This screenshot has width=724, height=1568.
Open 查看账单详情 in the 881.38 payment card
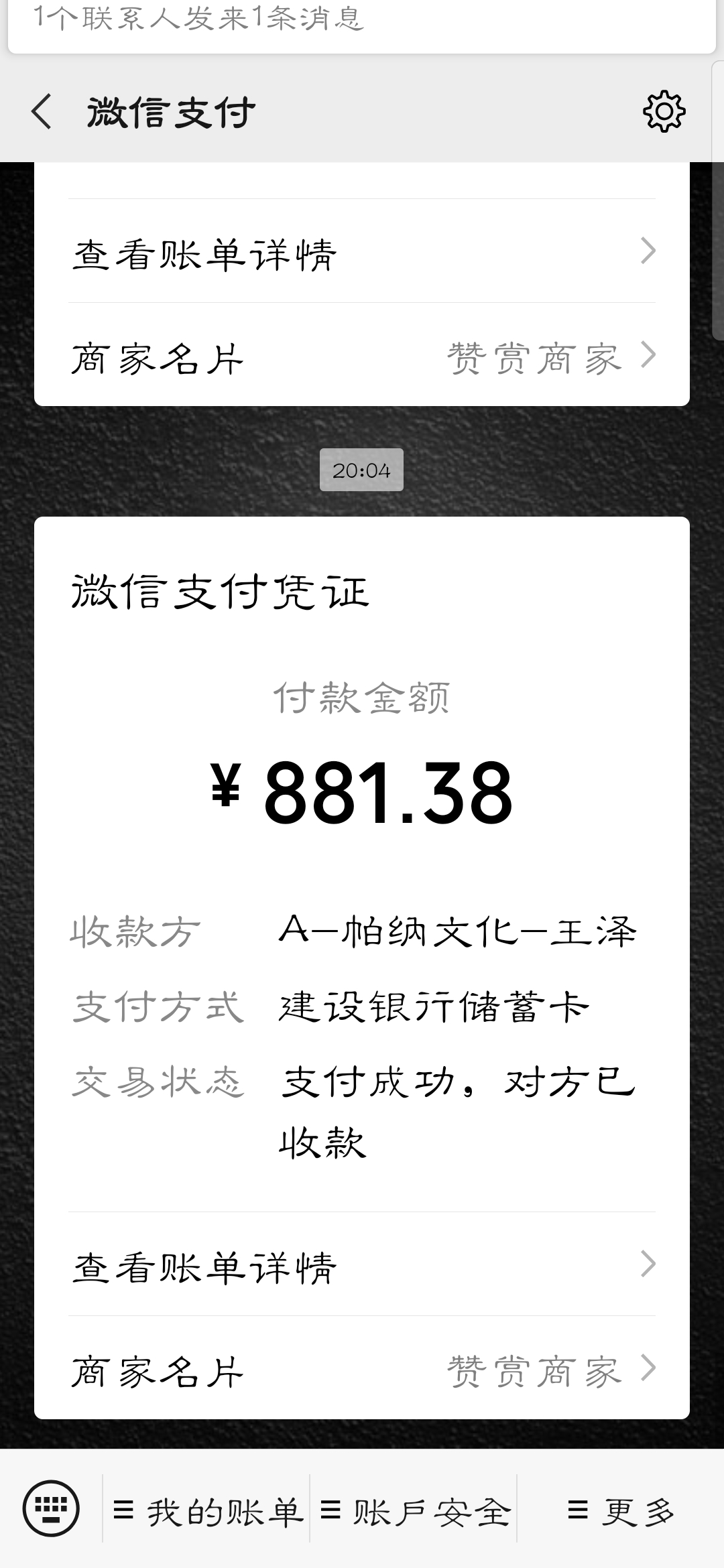(362, 1265)
